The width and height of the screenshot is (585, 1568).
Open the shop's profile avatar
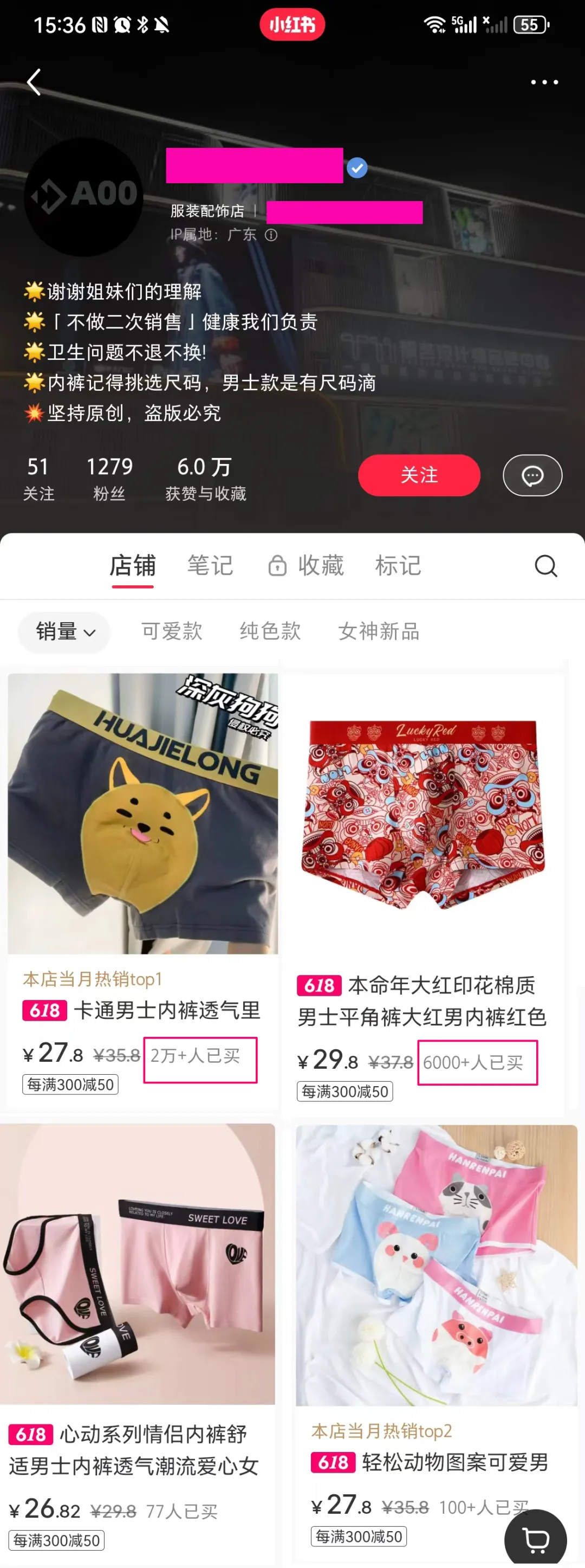[84, 196]
